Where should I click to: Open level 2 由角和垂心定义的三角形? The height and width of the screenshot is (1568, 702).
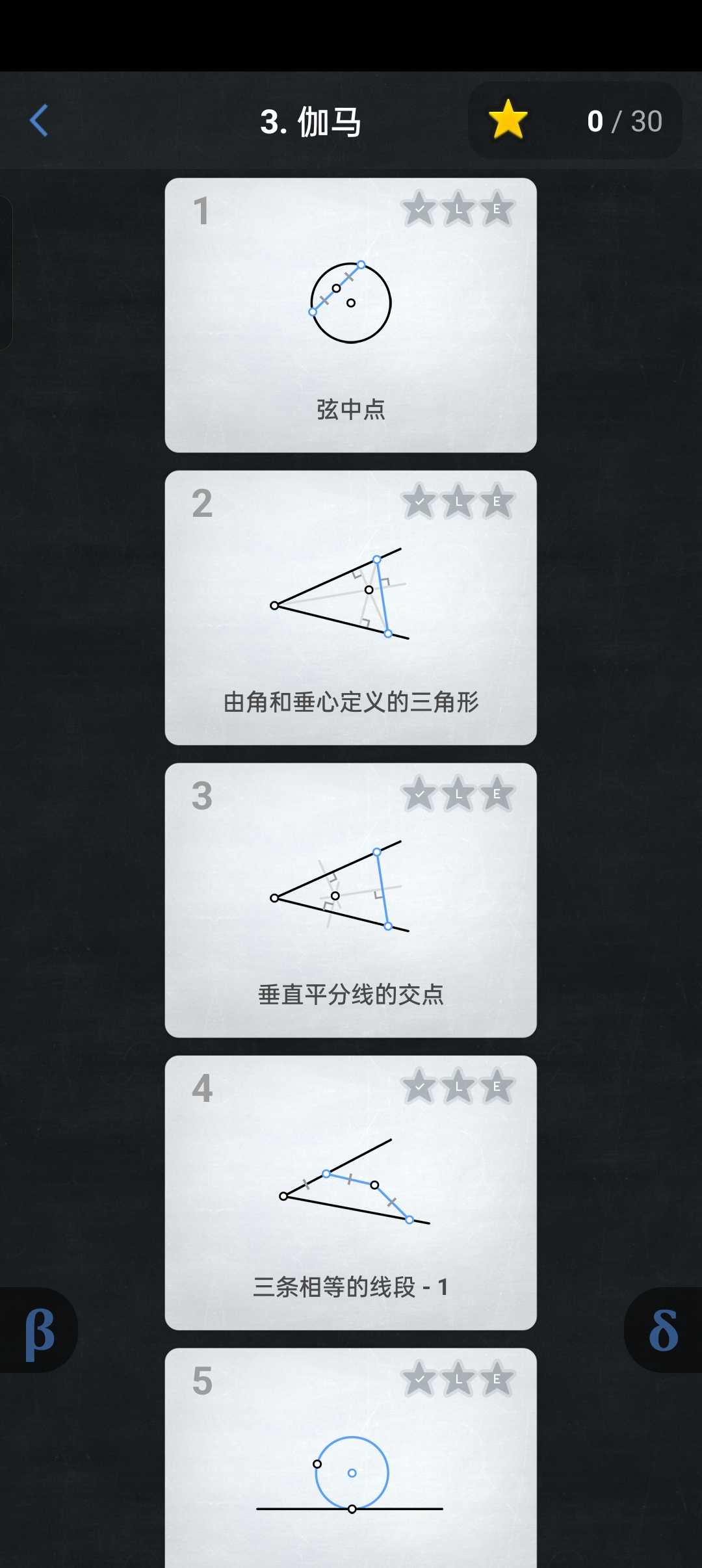coord(350,608)
